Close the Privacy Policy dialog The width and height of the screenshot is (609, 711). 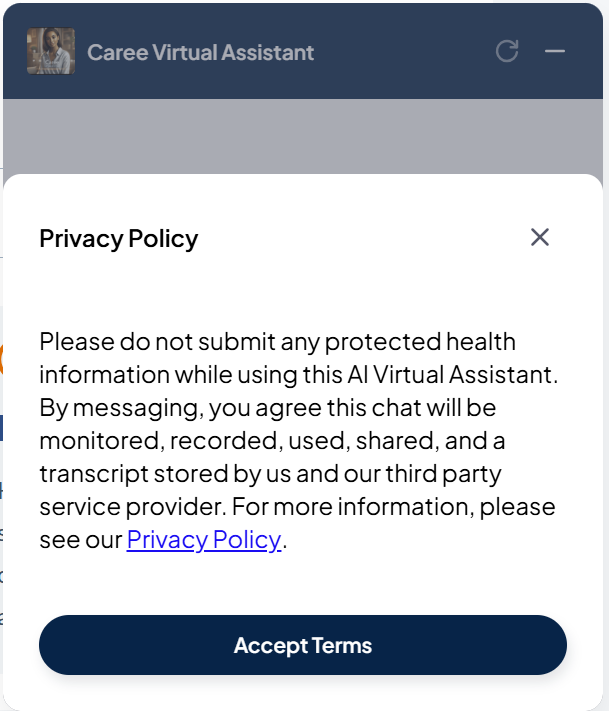540,237
